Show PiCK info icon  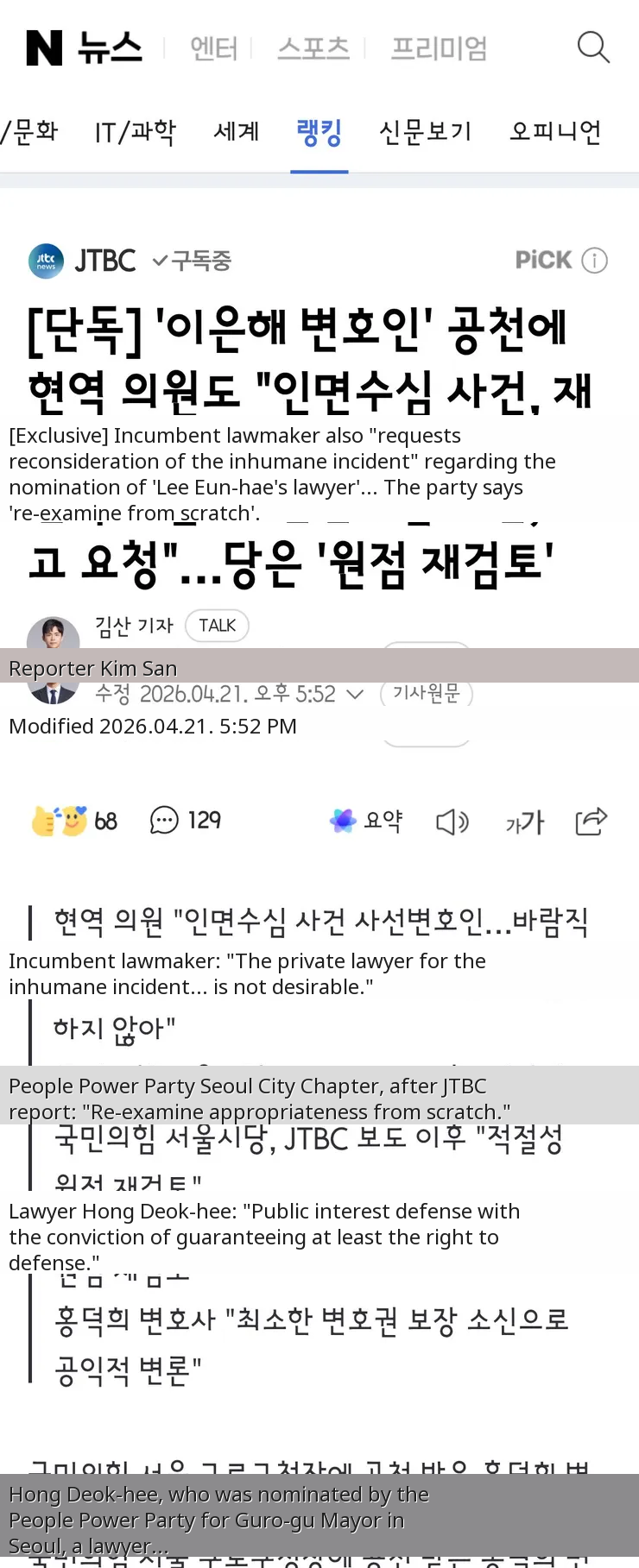594,261
